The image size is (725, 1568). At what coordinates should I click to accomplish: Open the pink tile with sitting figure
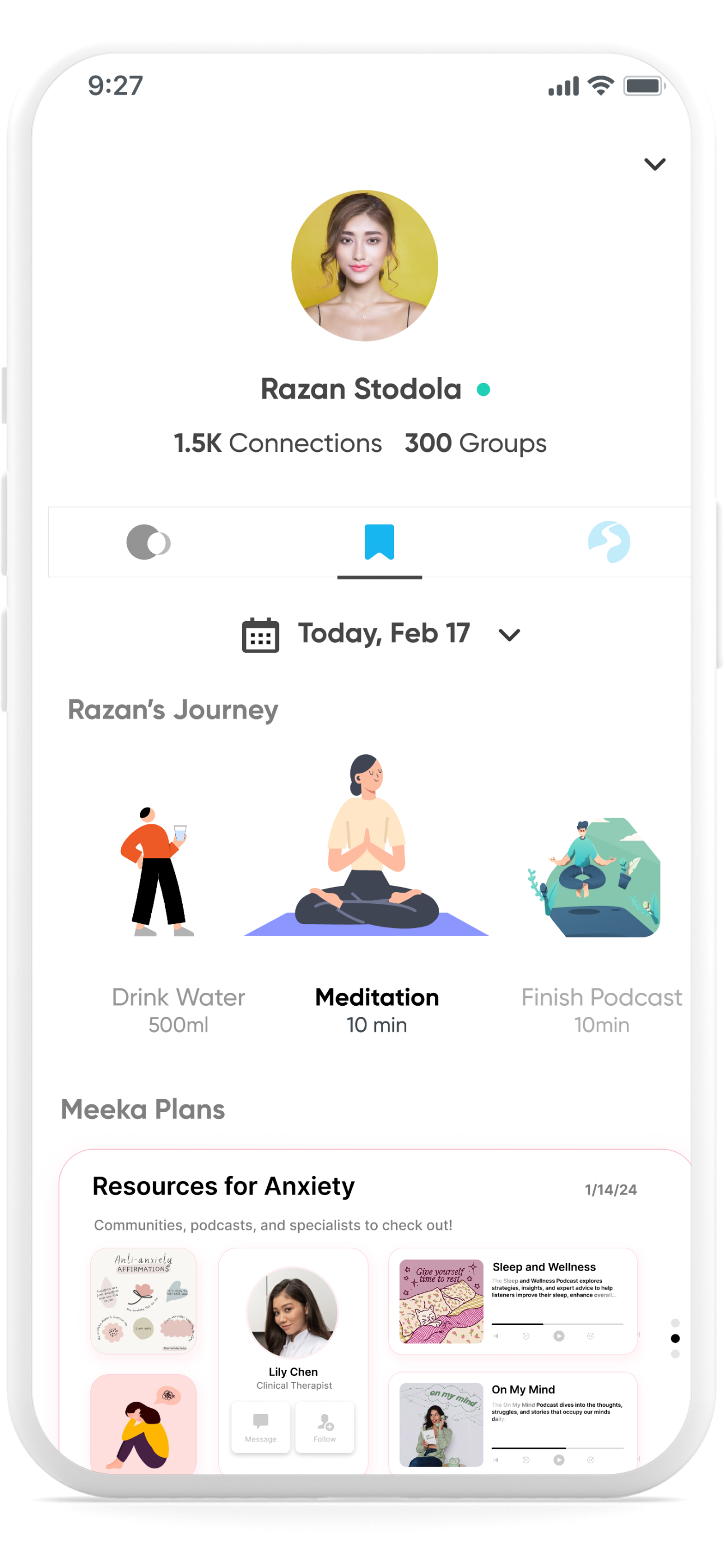(x=143, y=1423)
